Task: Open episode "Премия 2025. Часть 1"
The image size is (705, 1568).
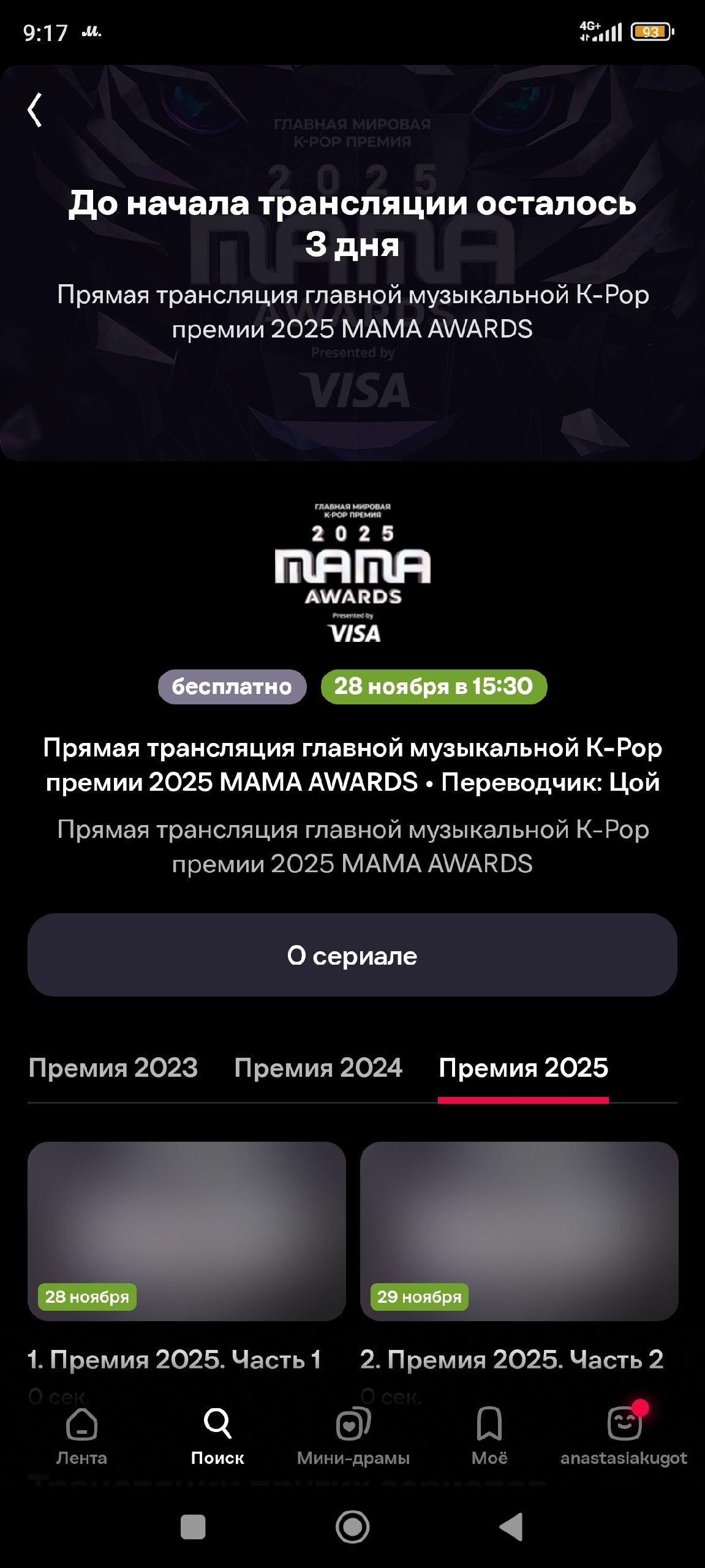Action: [x=187, y=1231]
